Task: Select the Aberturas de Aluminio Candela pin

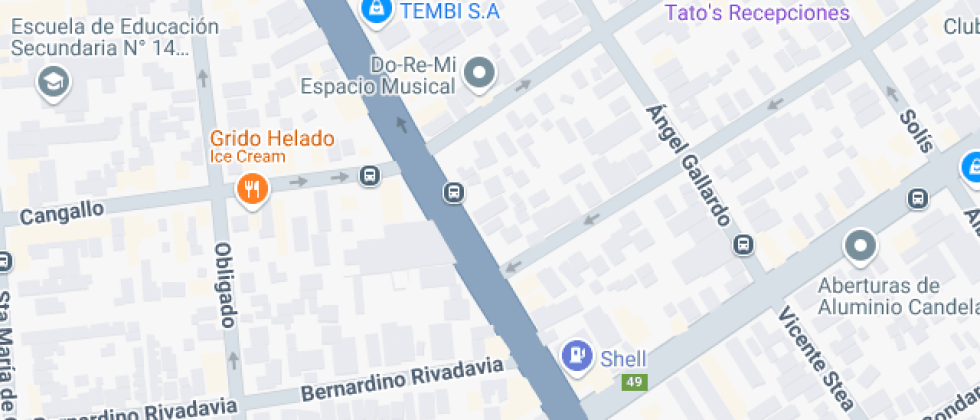Action: click(860, 245)
